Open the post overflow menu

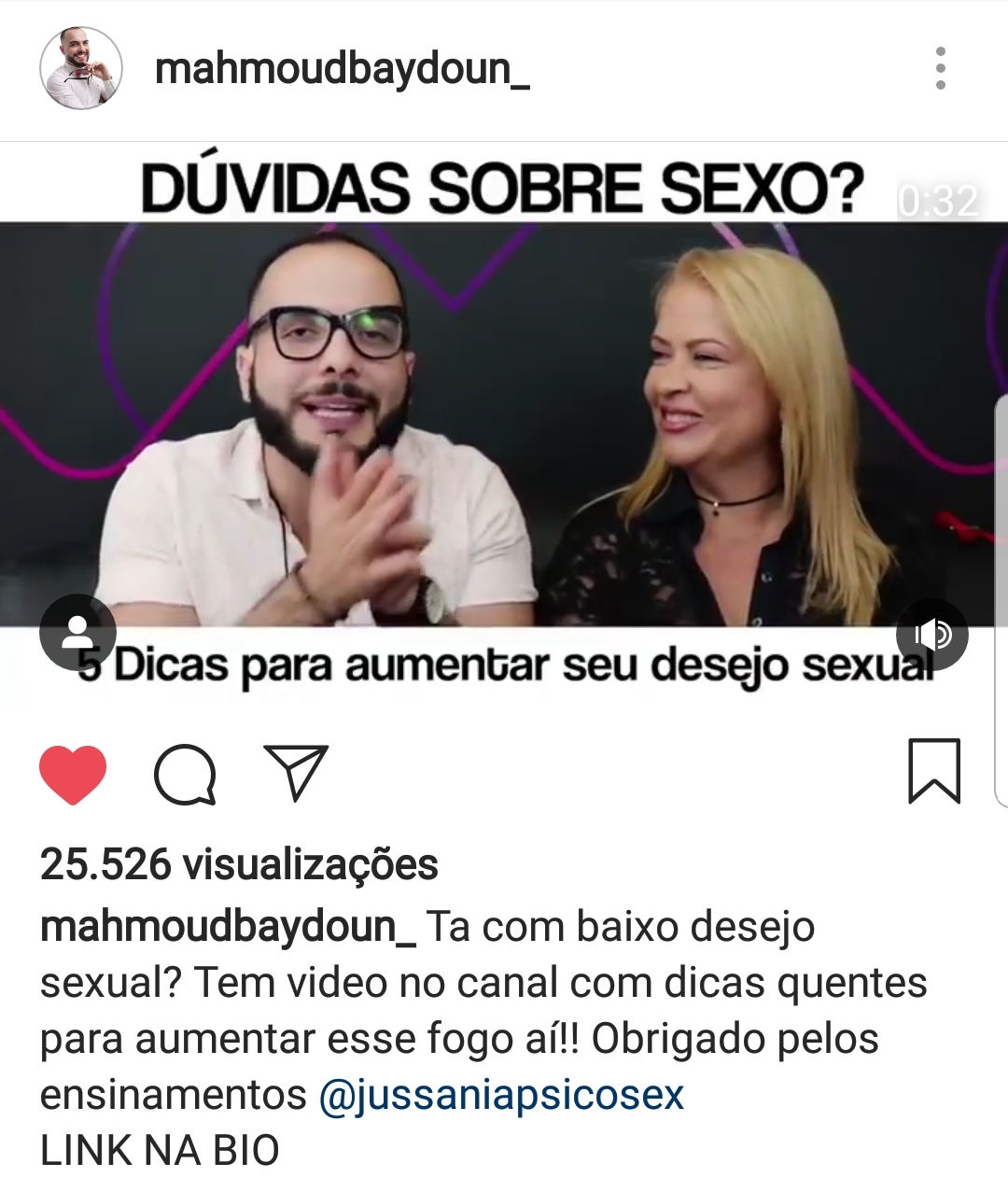click(940, 69)
